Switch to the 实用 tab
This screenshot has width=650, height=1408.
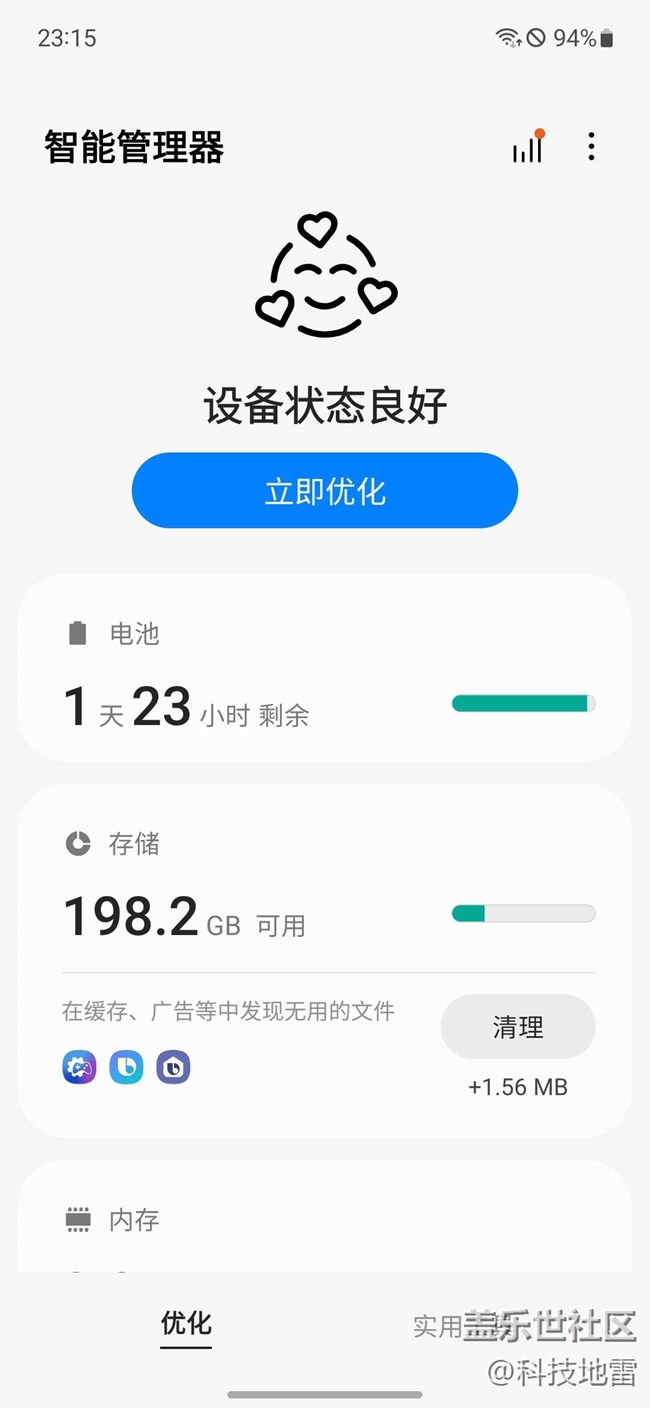(x=438, y=1326)
